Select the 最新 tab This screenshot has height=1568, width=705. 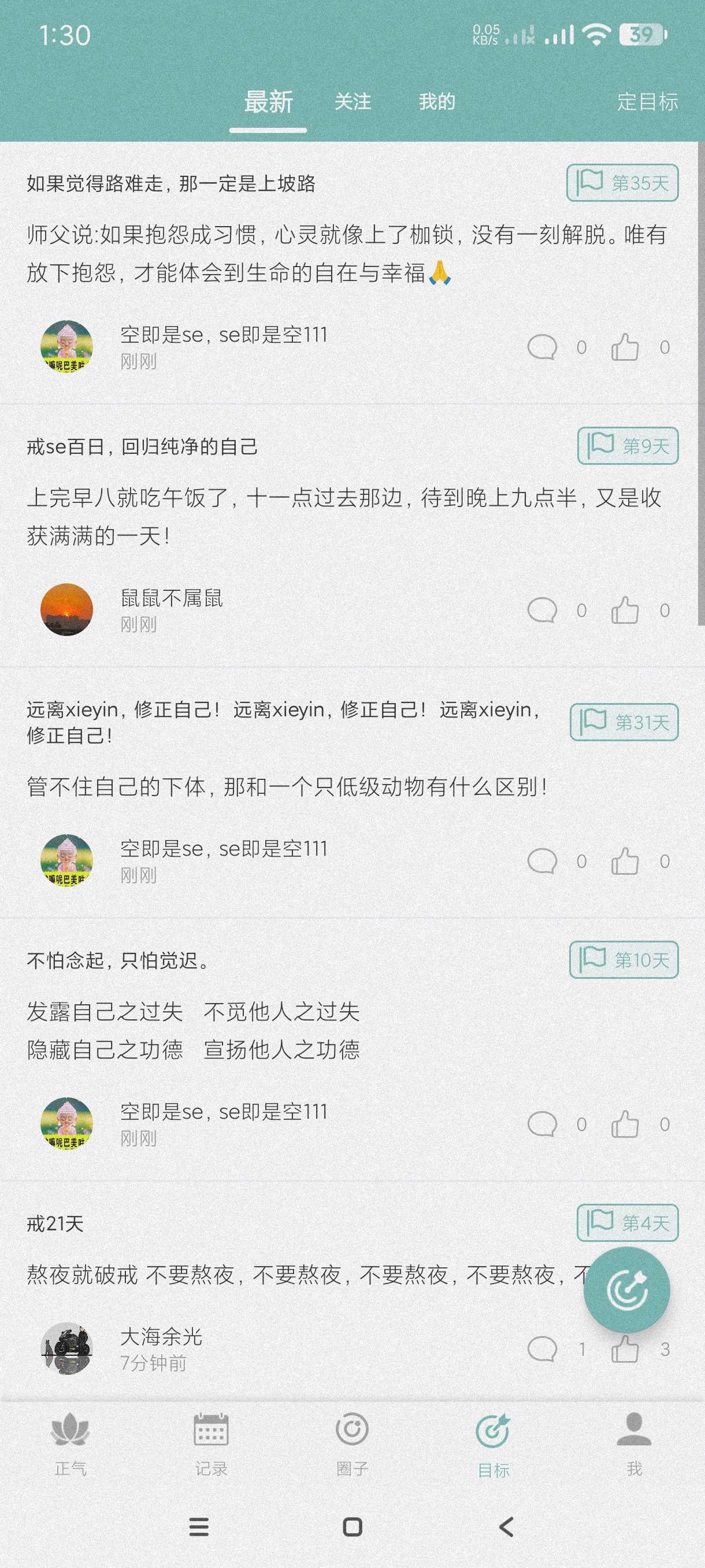click(268, 102)
